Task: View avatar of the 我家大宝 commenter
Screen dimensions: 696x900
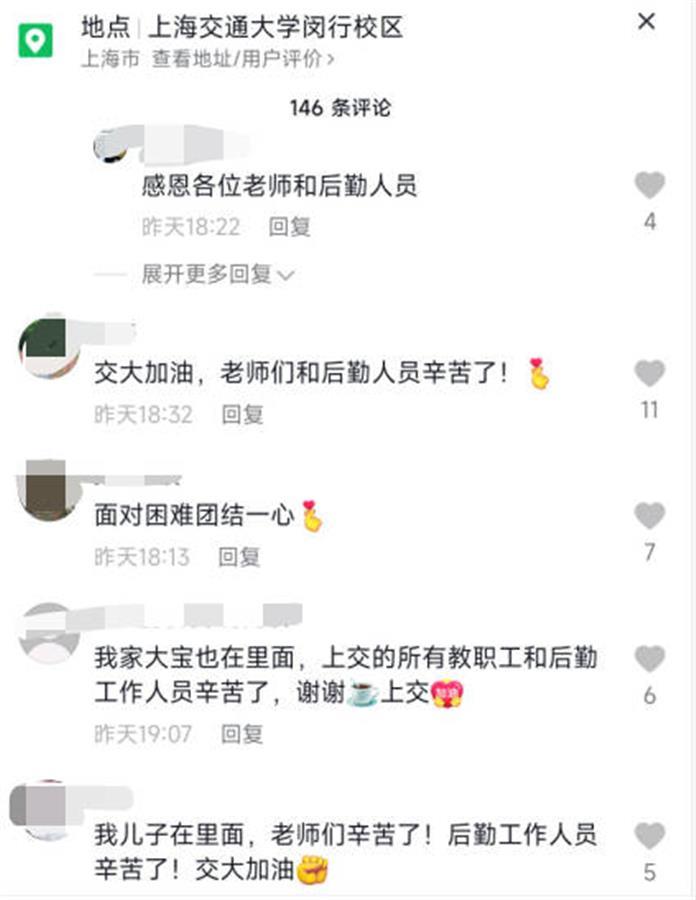Action: coord(46,633)
